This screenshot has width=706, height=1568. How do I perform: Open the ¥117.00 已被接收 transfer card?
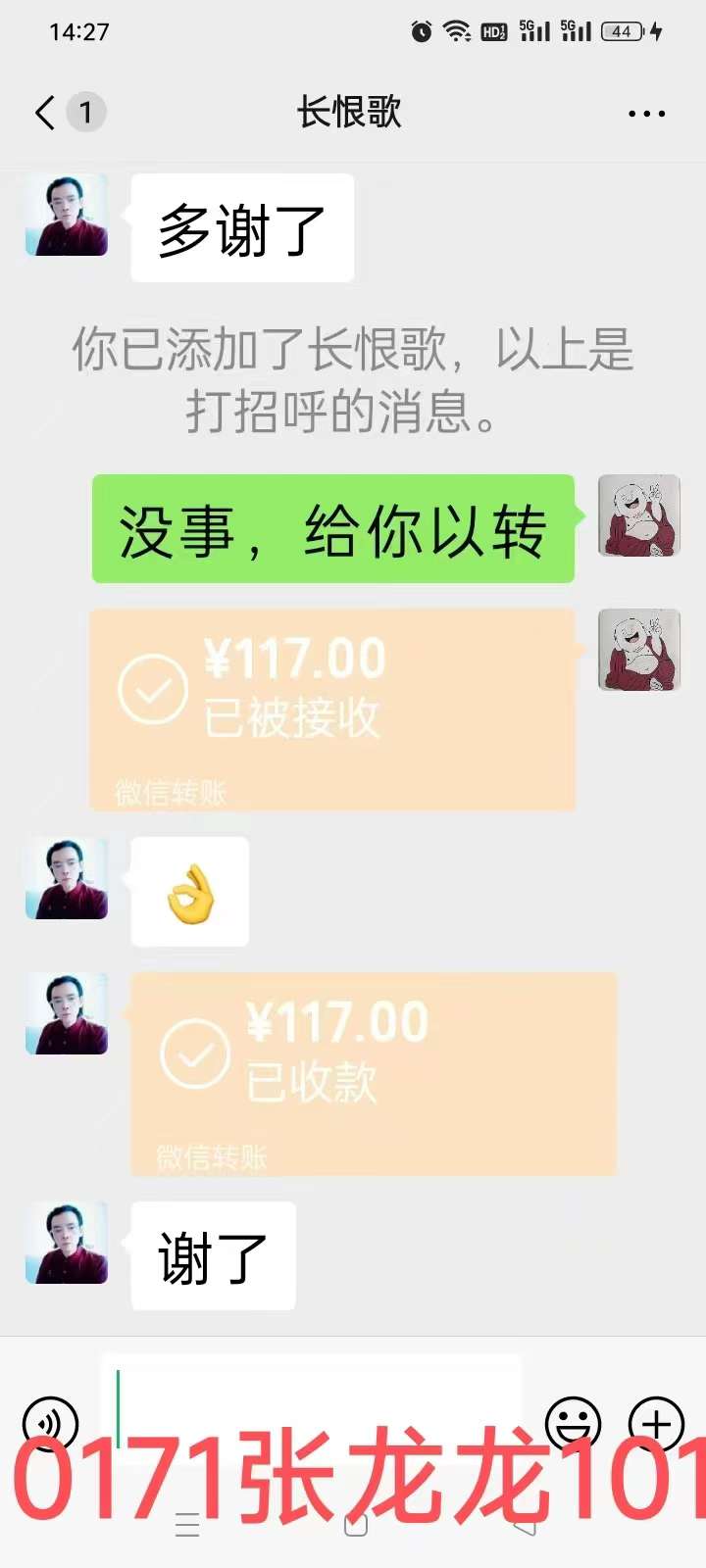point(331,708)
